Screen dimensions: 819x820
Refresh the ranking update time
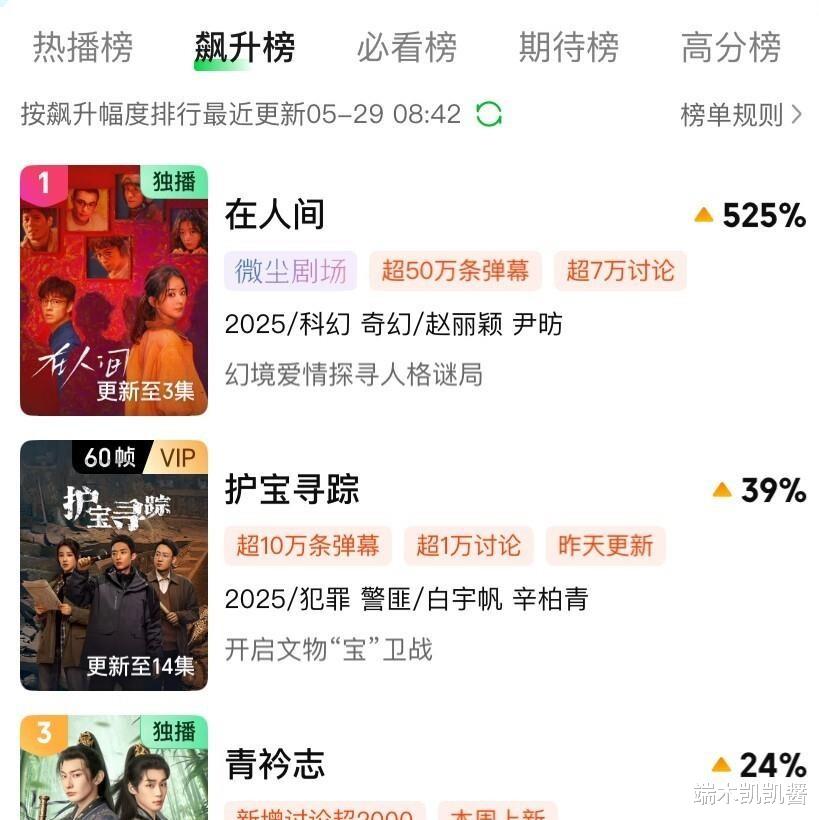point(489,114)
